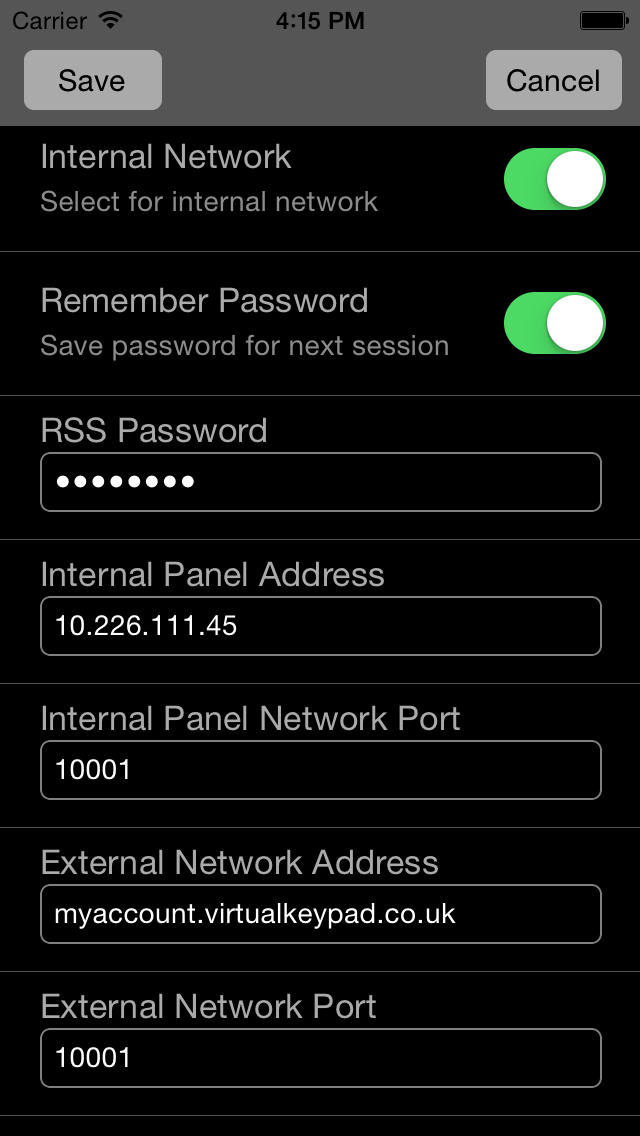
Task: Turn off the Internal Network switch
Action: point(554,179)
